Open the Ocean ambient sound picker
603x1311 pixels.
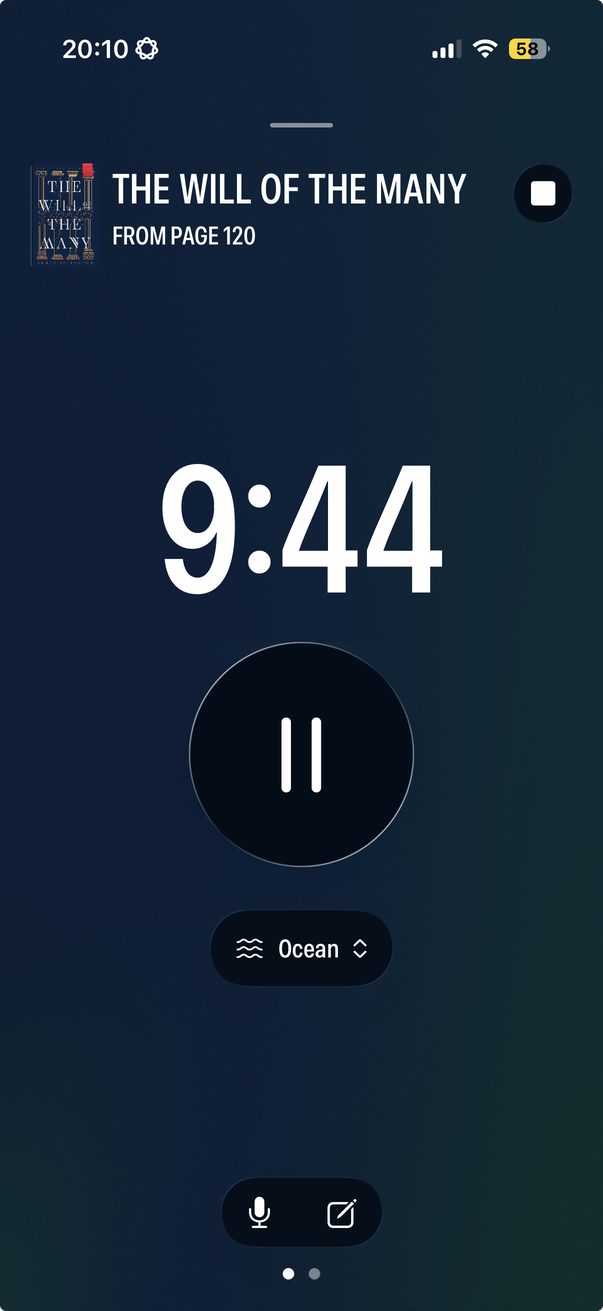pos(301,949)
